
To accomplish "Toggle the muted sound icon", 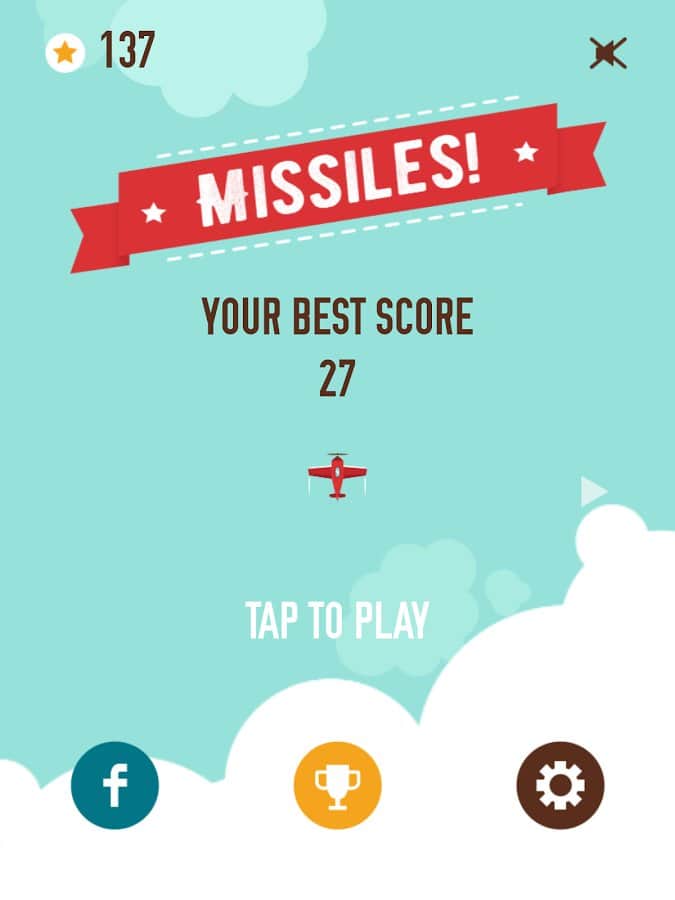I will 607,53.
